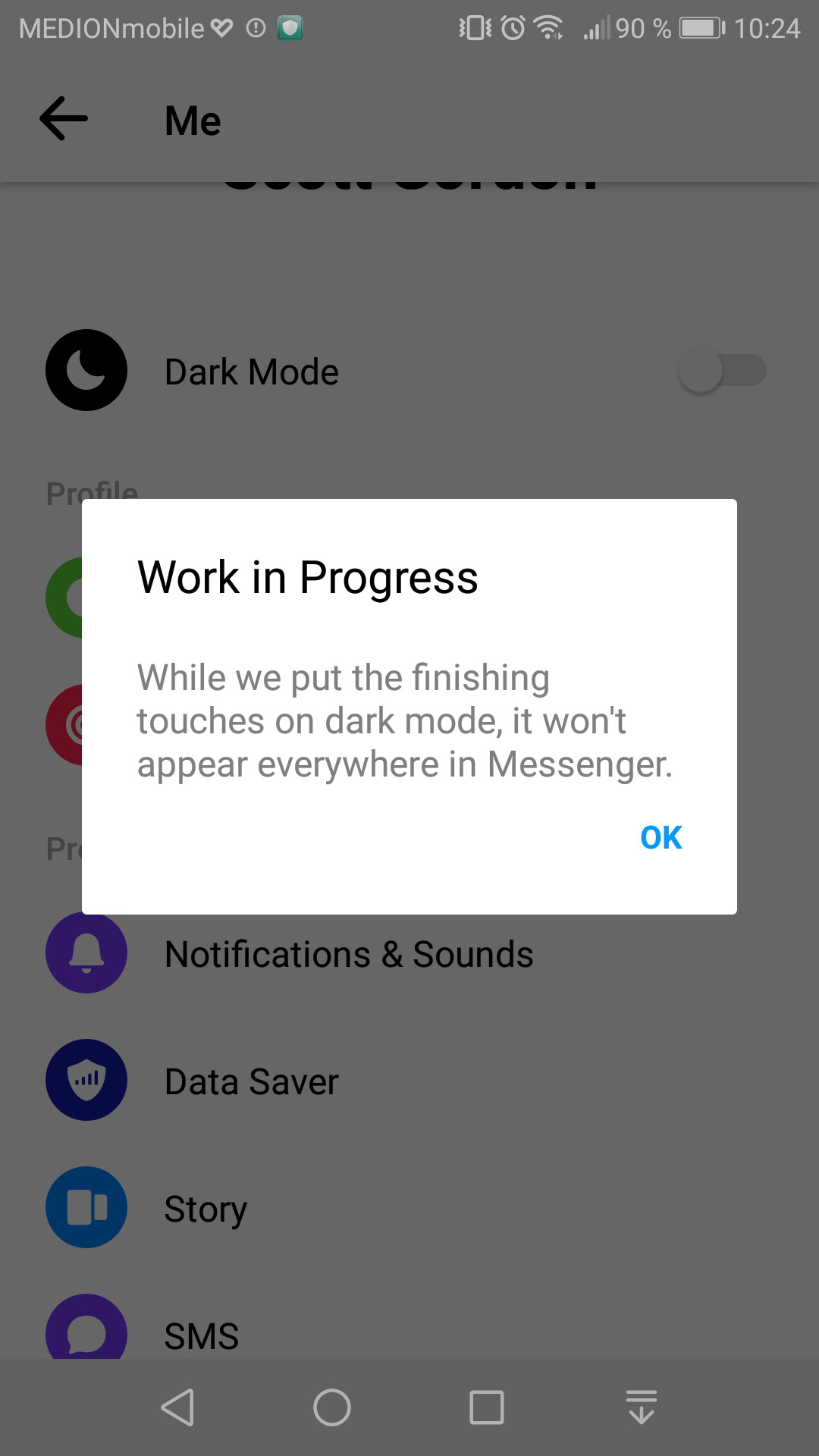819x1456 pixels.
Task: Toggle the Dark Mode switch
Action: 721,371
